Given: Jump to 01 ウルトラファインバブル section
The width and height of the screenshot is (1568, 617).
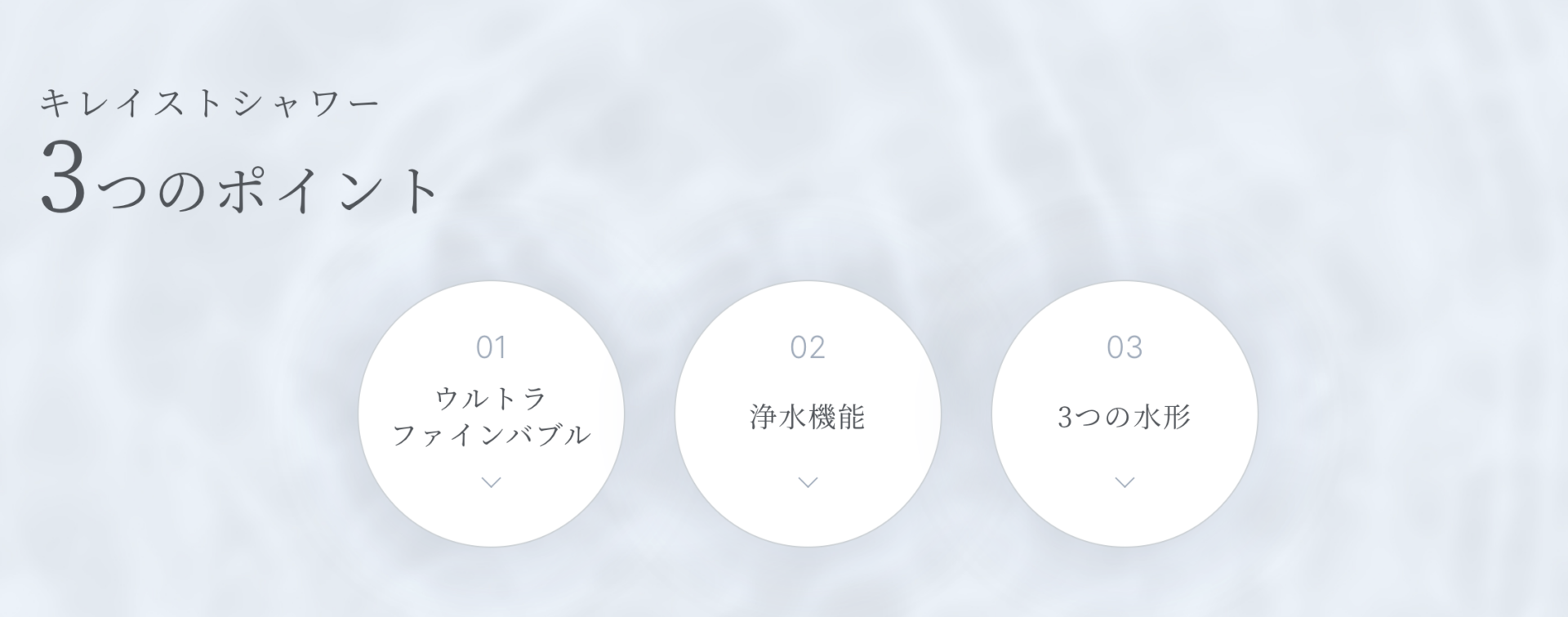Looking at the screenshot, I should coord(491,414).
